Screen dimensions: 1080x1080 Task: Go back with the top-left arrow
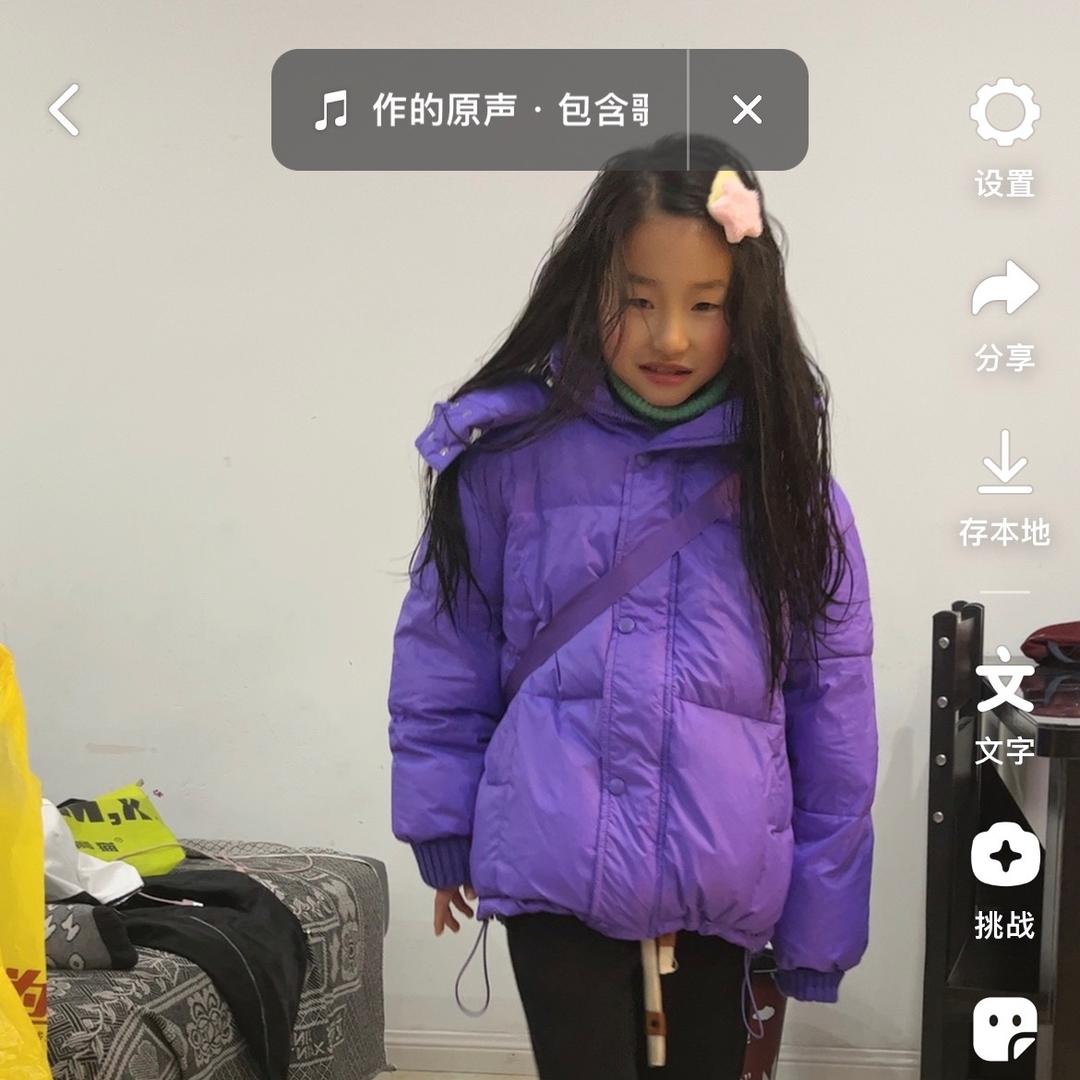pyautogui.click(x=65, y=110)
